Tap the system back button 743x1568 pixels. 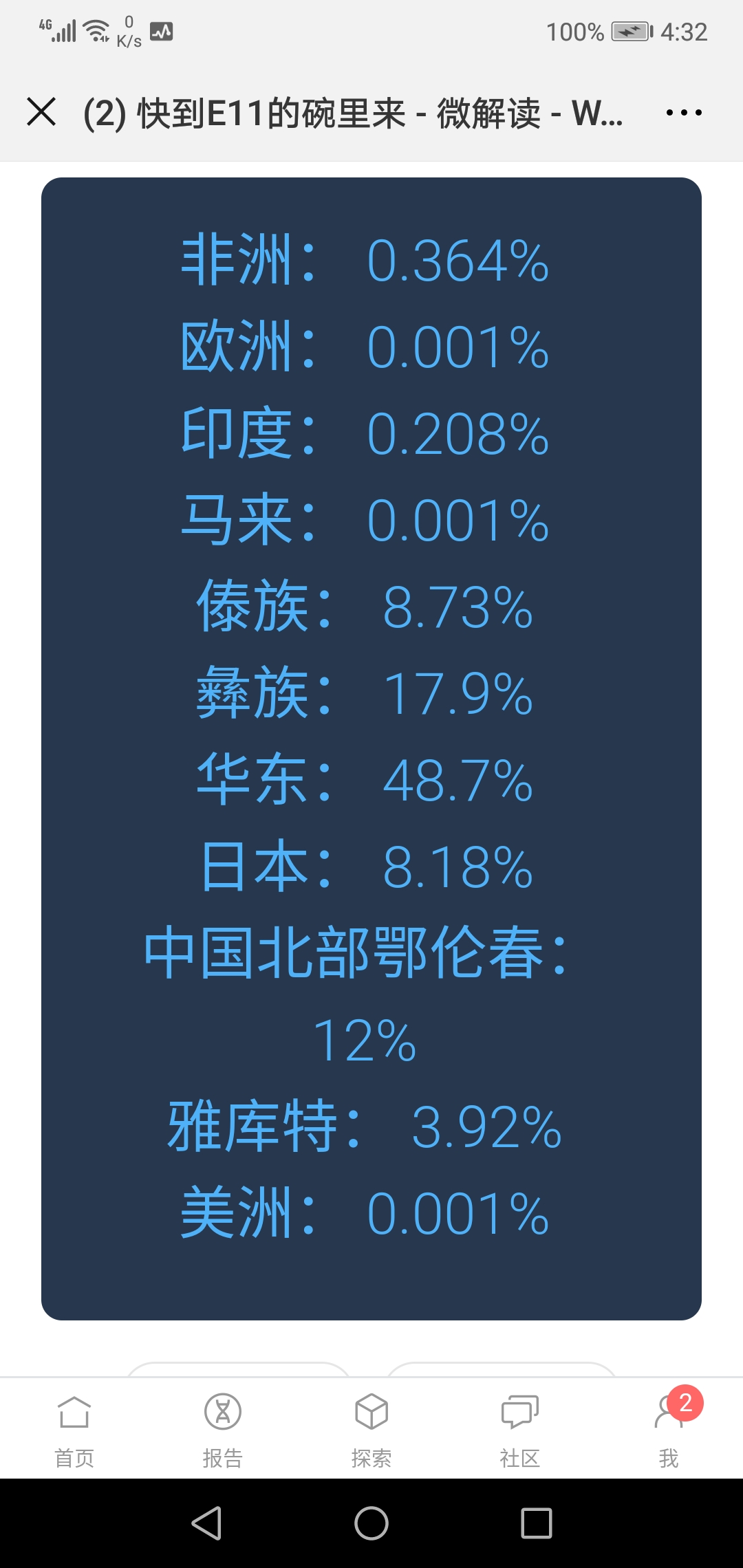click(206, 1523)
